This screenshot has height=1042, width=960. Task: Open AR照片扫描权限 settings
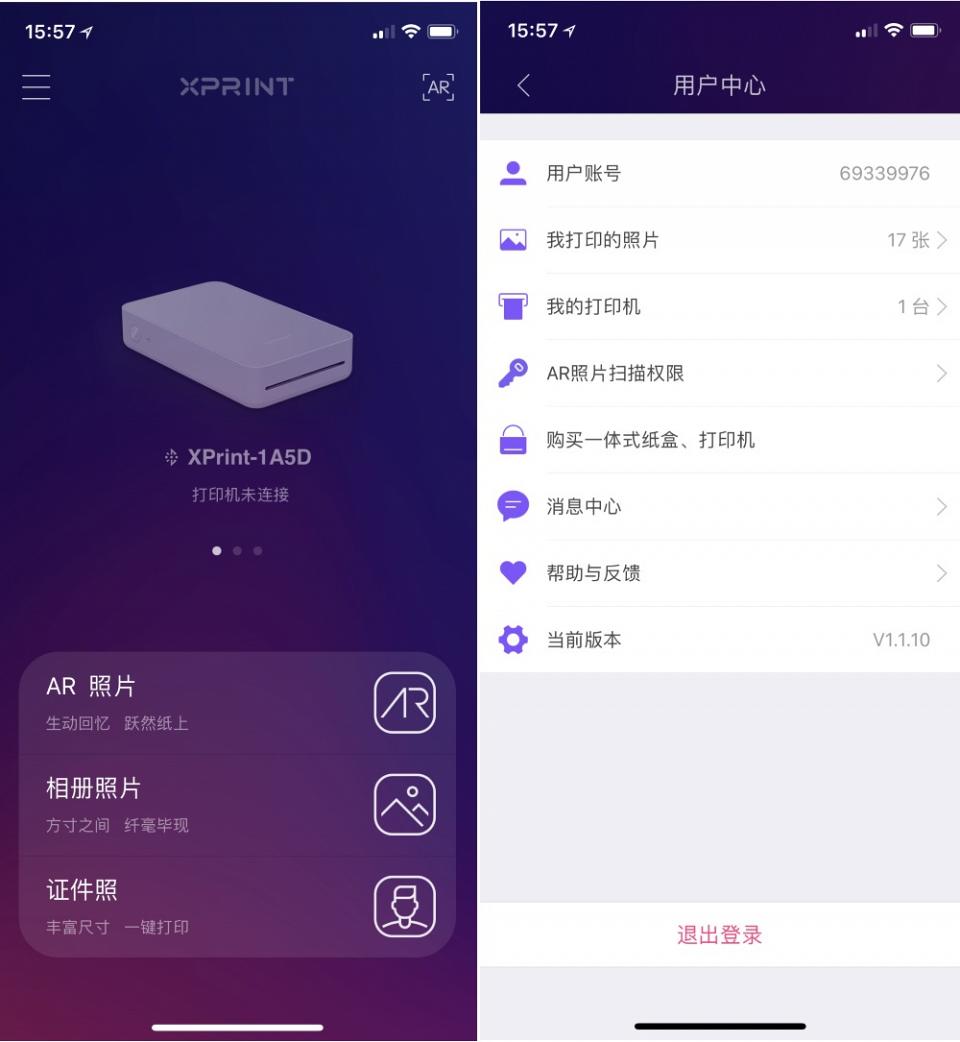[720, 373]
